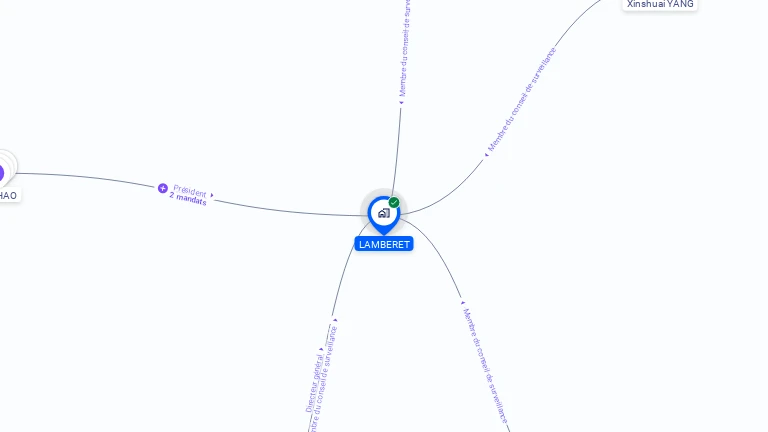The height and width of the screenshot is (432, 768).
Task: Open the Xinshuai YANG node
Action: 659,4
